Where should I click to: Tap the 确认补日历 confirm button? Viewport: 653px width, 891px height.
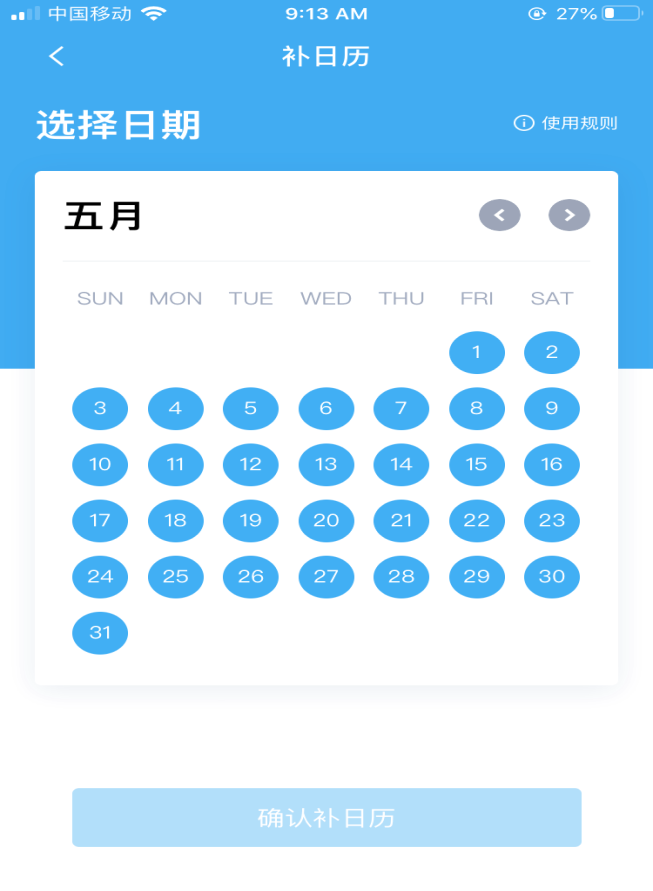click(x=326, y=818)
